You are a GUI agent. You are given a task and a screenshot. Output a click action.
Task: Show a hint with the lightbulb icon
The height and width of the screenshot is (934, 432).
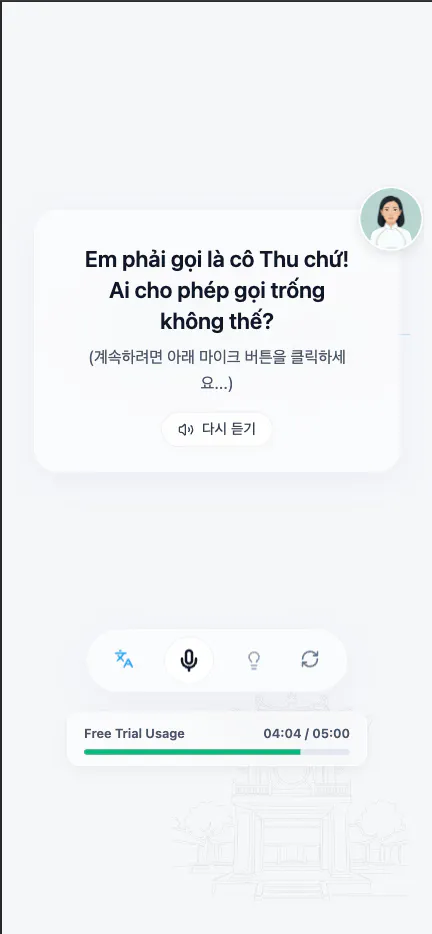tap(254, 660)
